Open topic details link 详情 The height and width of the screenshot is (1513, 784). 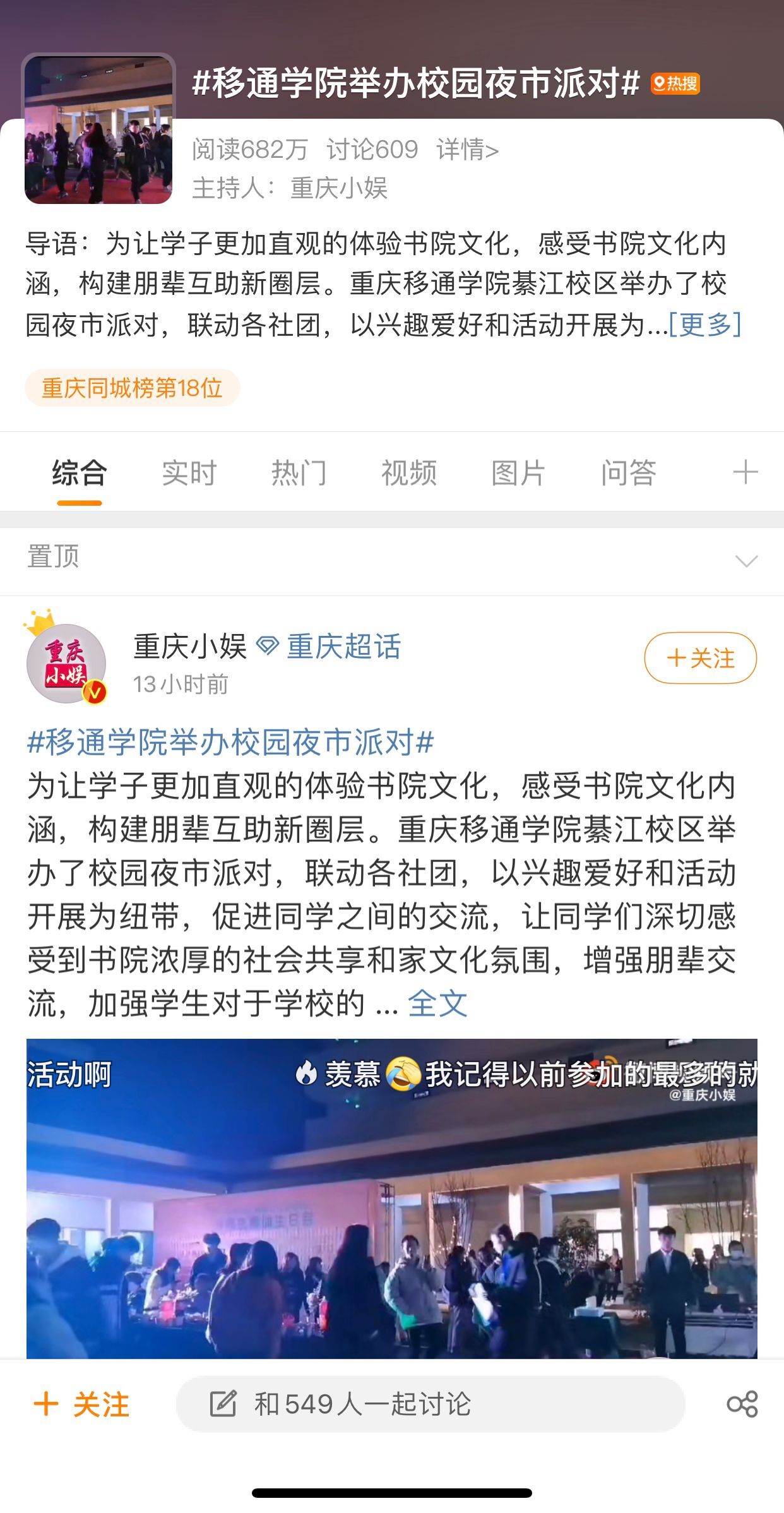point(467,150)
